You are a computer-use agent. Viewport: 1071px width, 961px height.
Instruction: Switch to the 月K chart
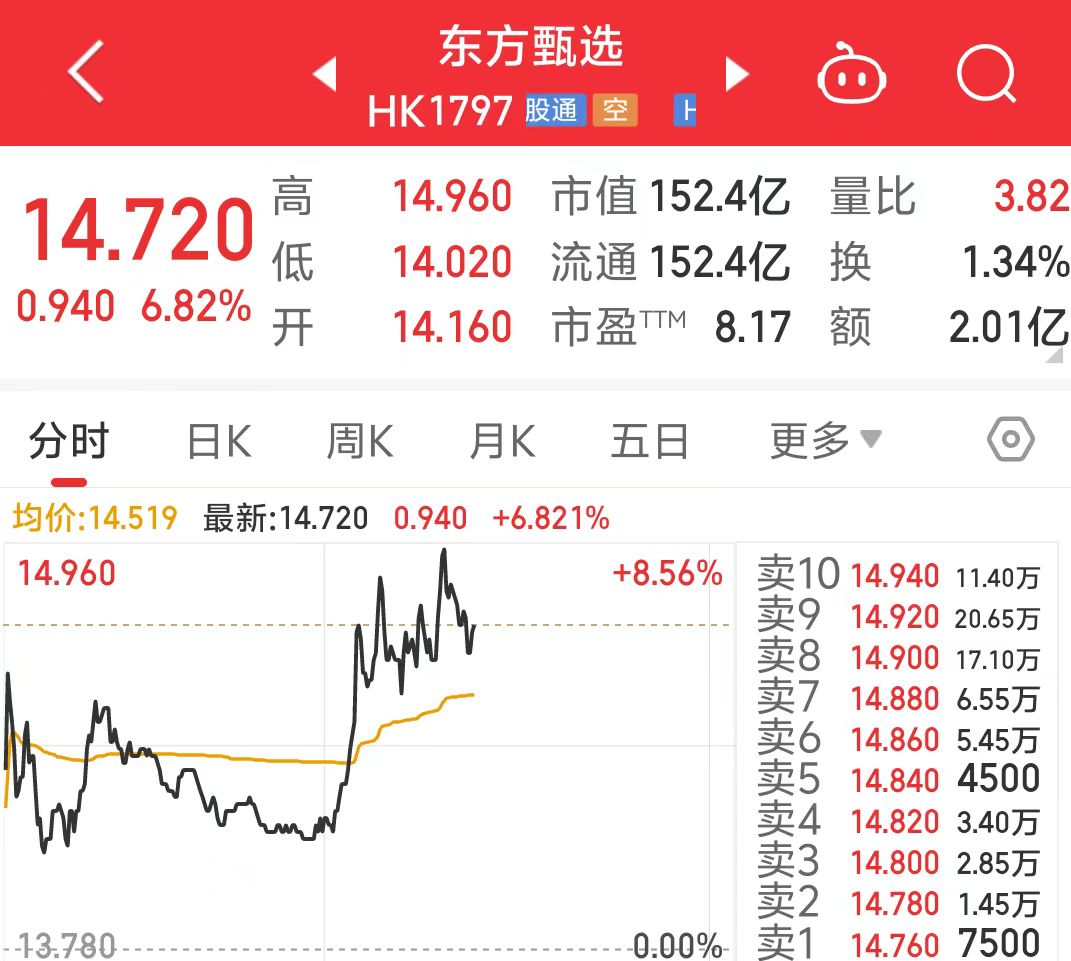pyautogui.click(x=502, y=441)
